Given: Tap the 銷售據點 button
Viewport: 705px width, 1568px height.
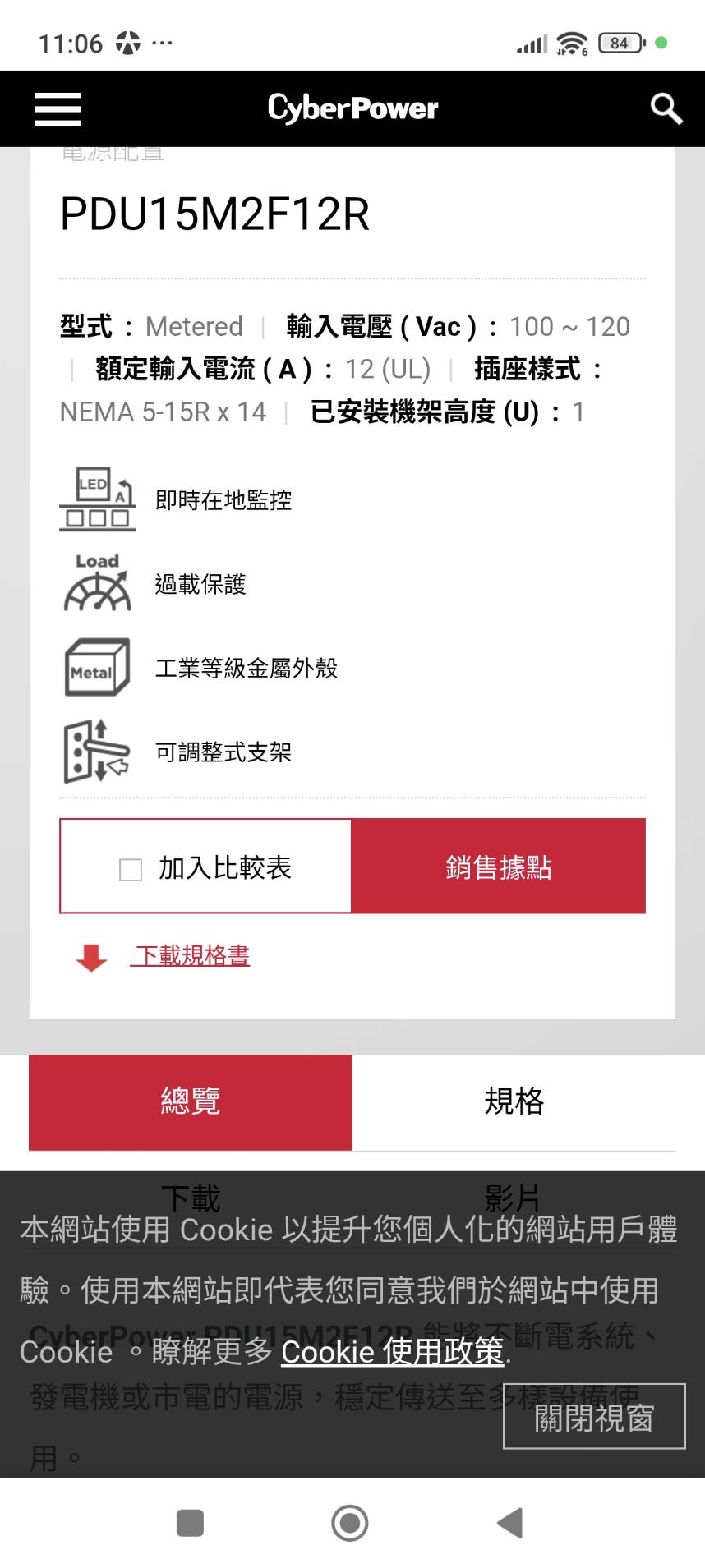Looking at the screenshot, I should [x=498, y=867].
